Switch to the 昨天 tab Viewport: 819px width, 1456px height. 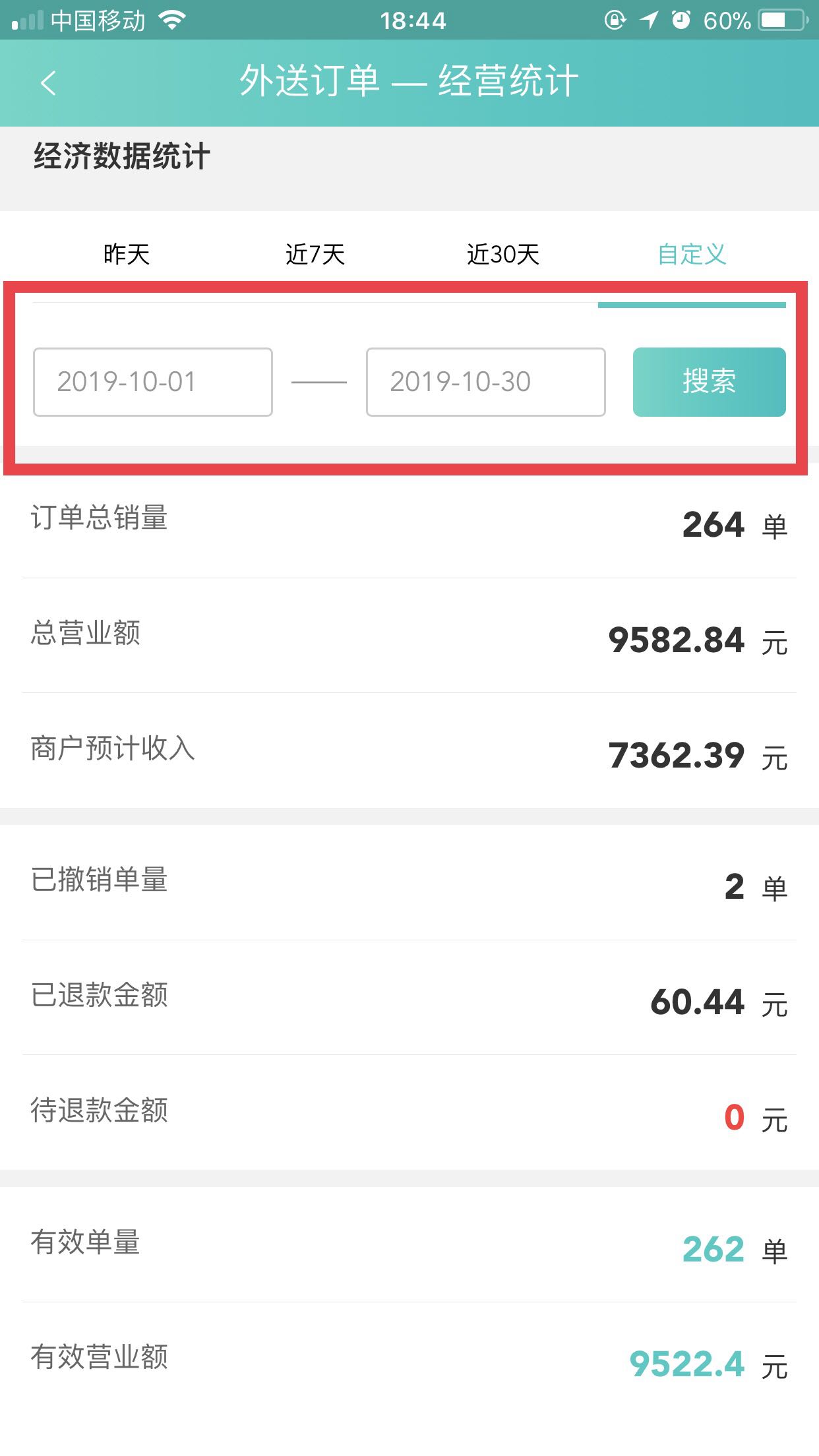tap(127, 255)
